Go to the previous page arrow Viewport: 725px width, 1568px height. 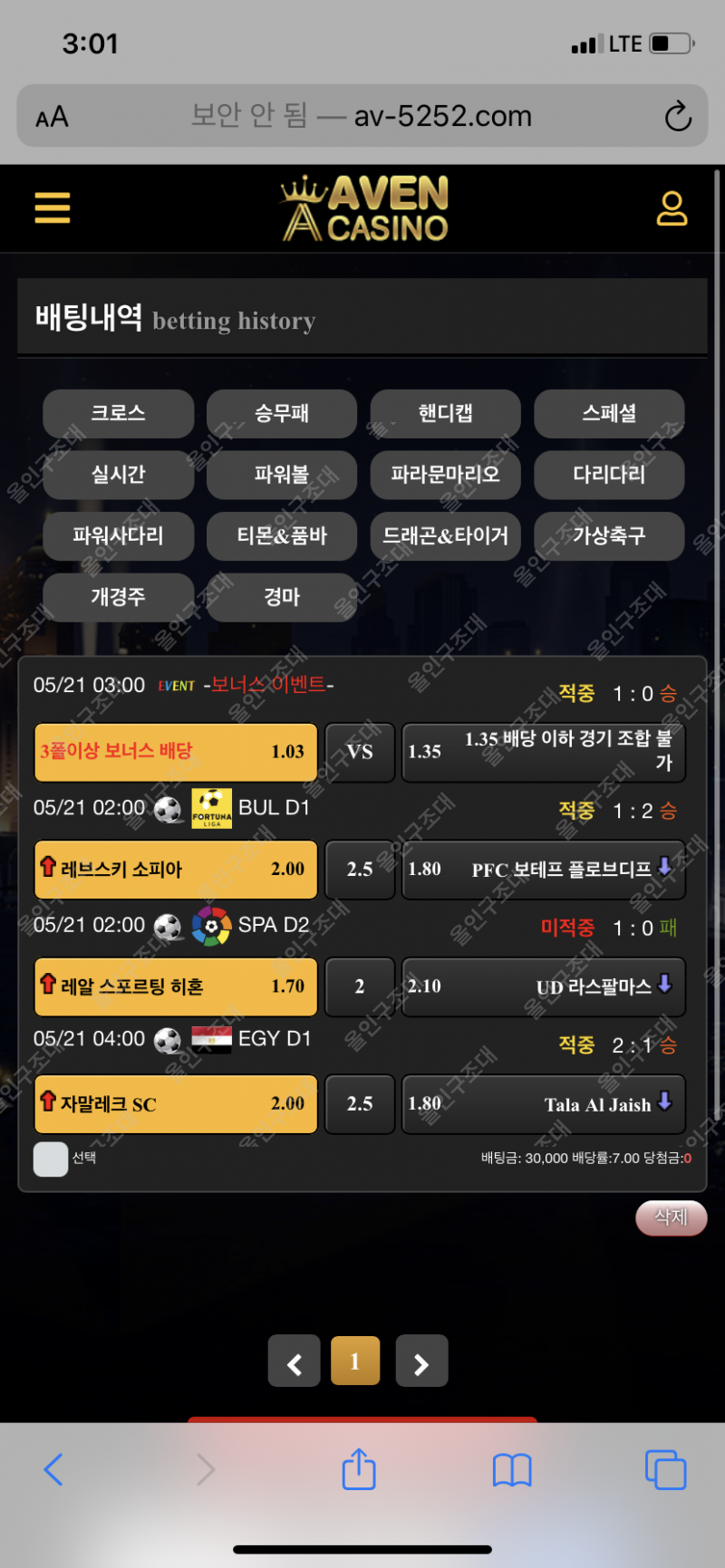click(295, 1361)
